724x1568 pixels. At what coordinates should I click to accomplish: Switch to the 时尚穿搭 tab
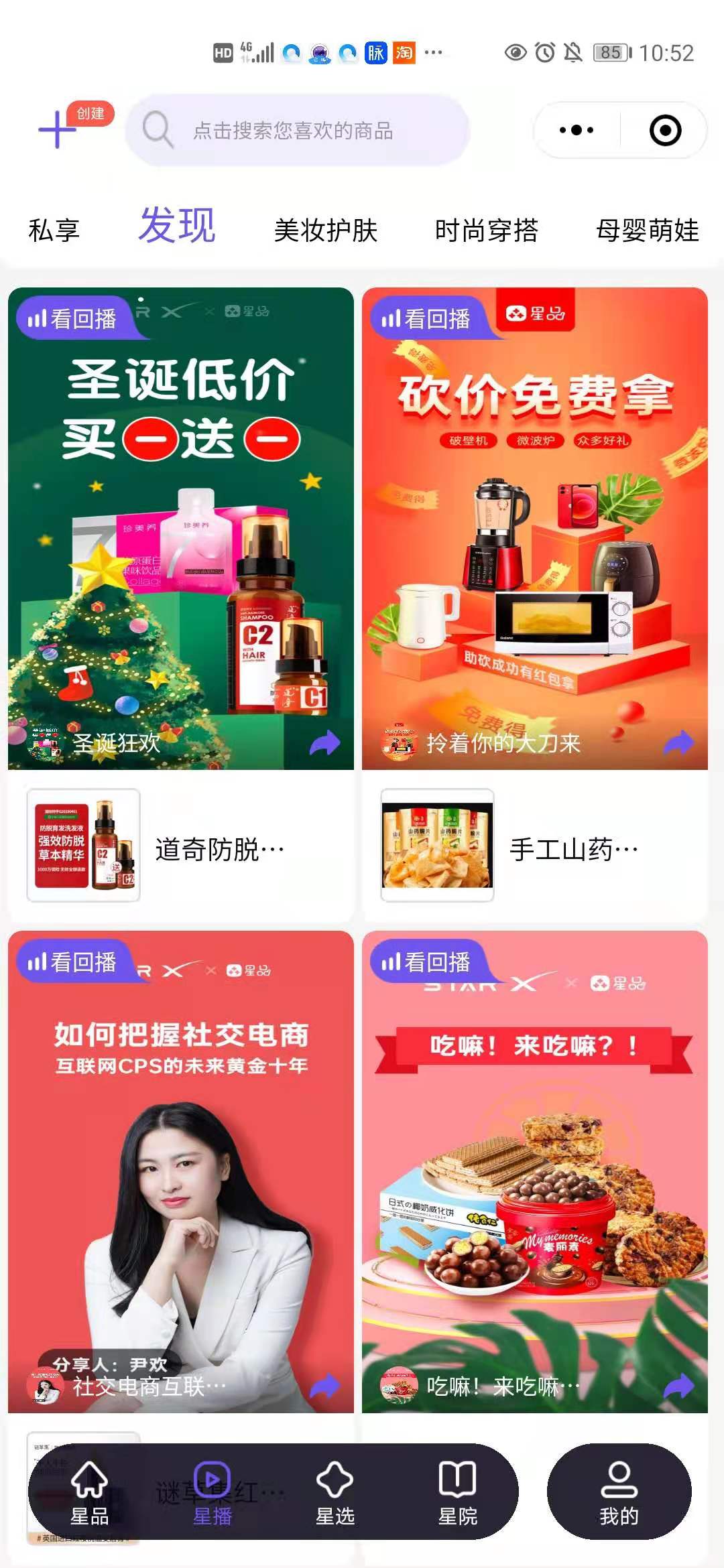[487, 231]
